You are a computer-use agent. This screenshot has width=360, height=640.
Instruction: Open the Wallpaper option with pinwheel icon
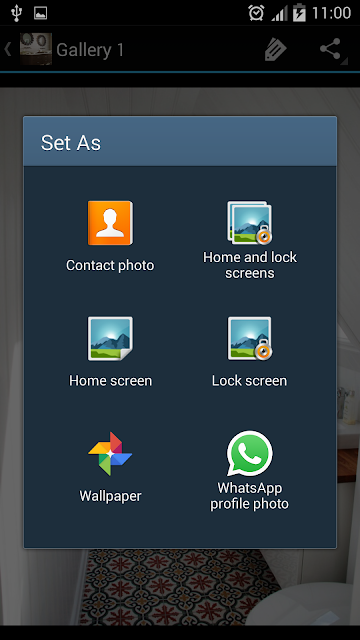tap(110, 467)
